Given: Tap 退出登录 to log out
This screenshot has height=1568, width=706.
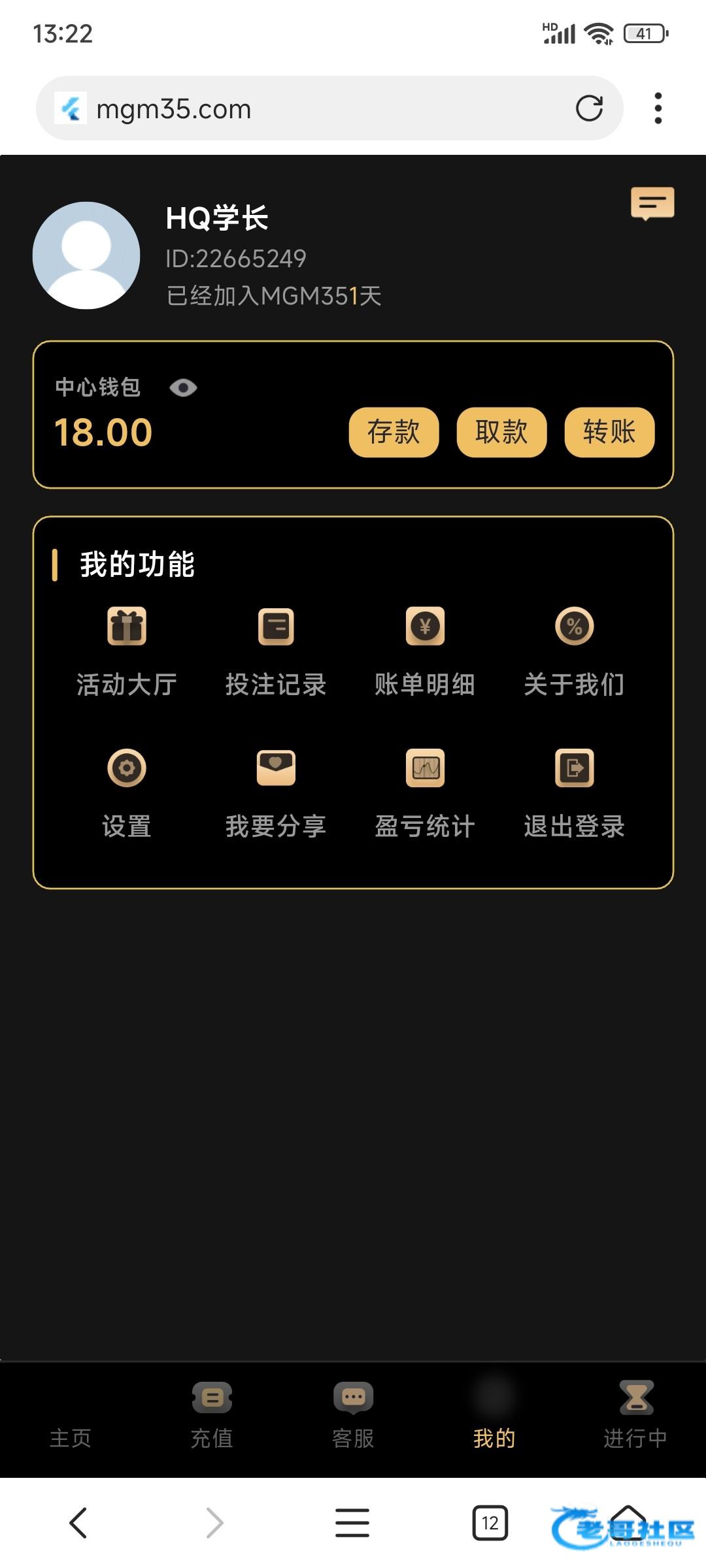Looking at the screenshot, I should tap(574, 792).
